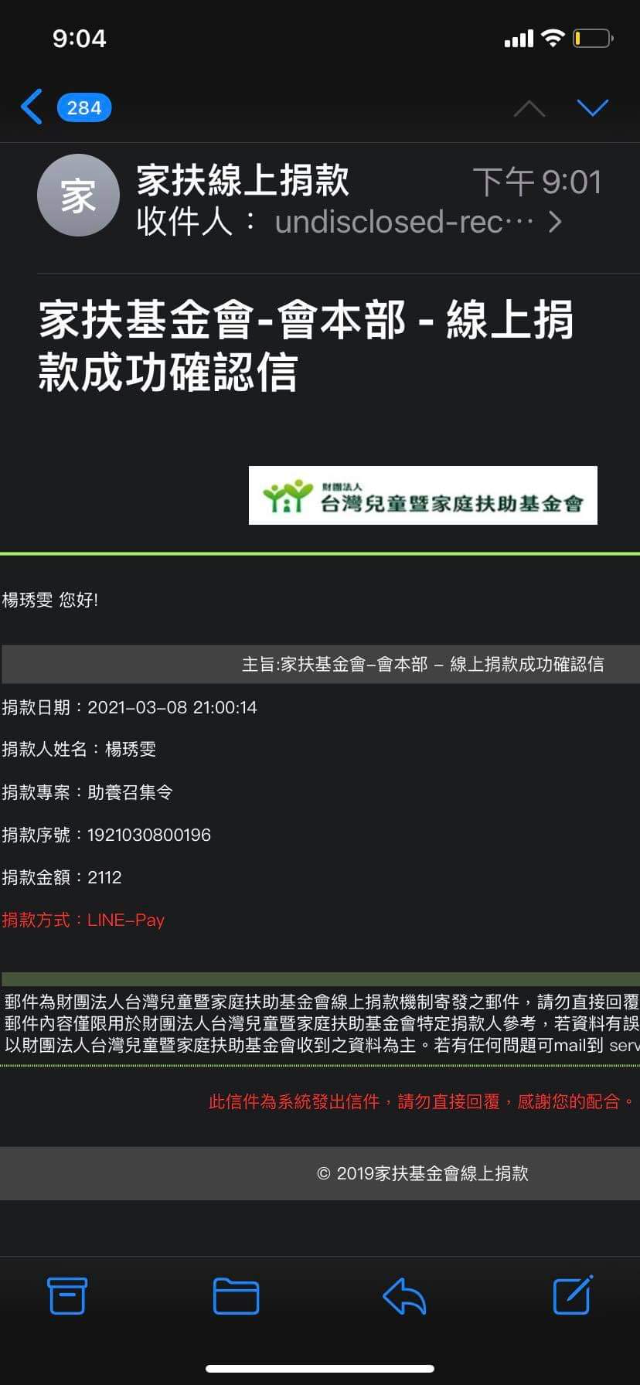Reply to this email

(x=404, y=1296)
